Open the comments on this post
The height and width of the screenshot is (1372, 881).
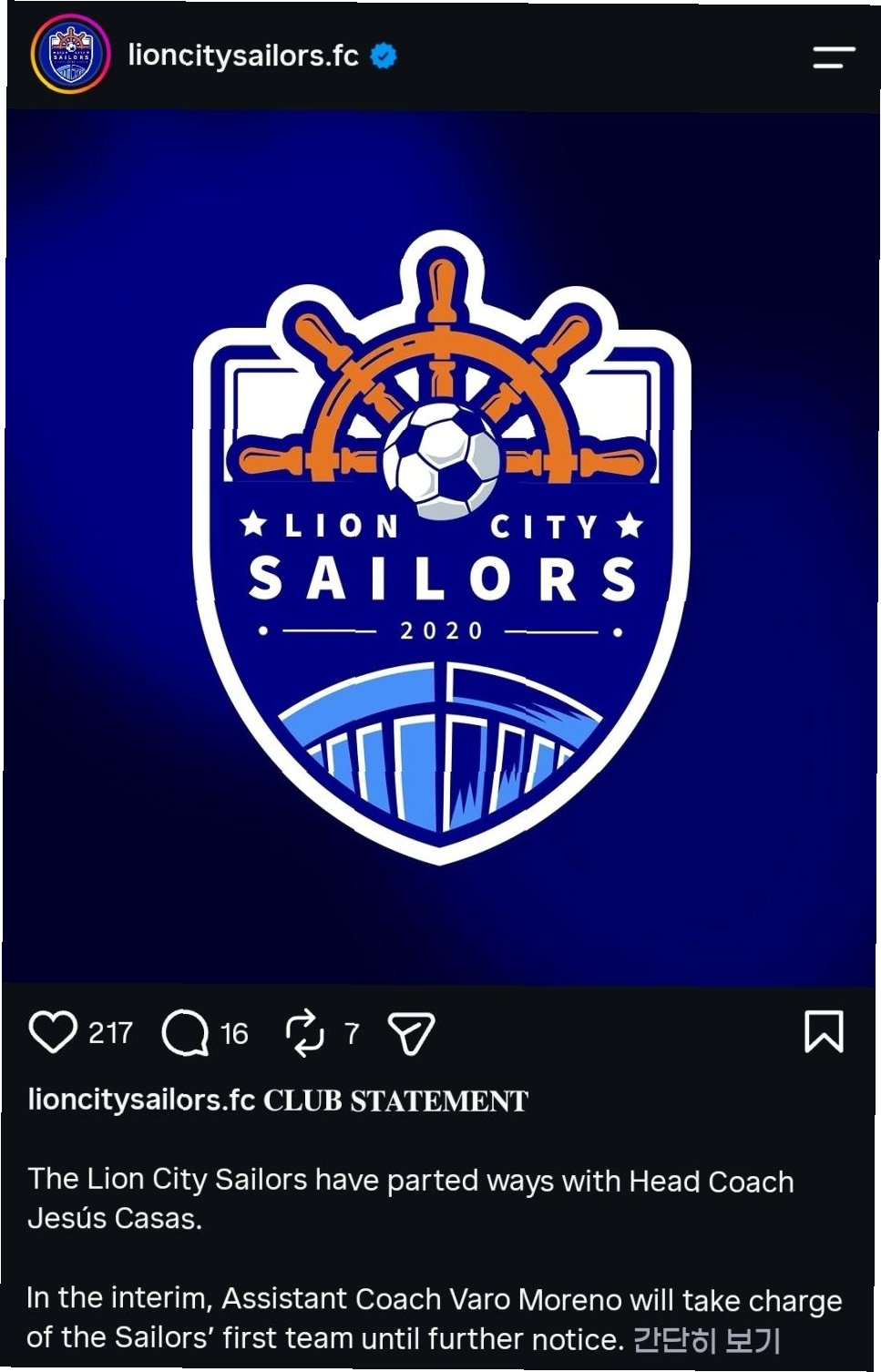pos(185,1033)
